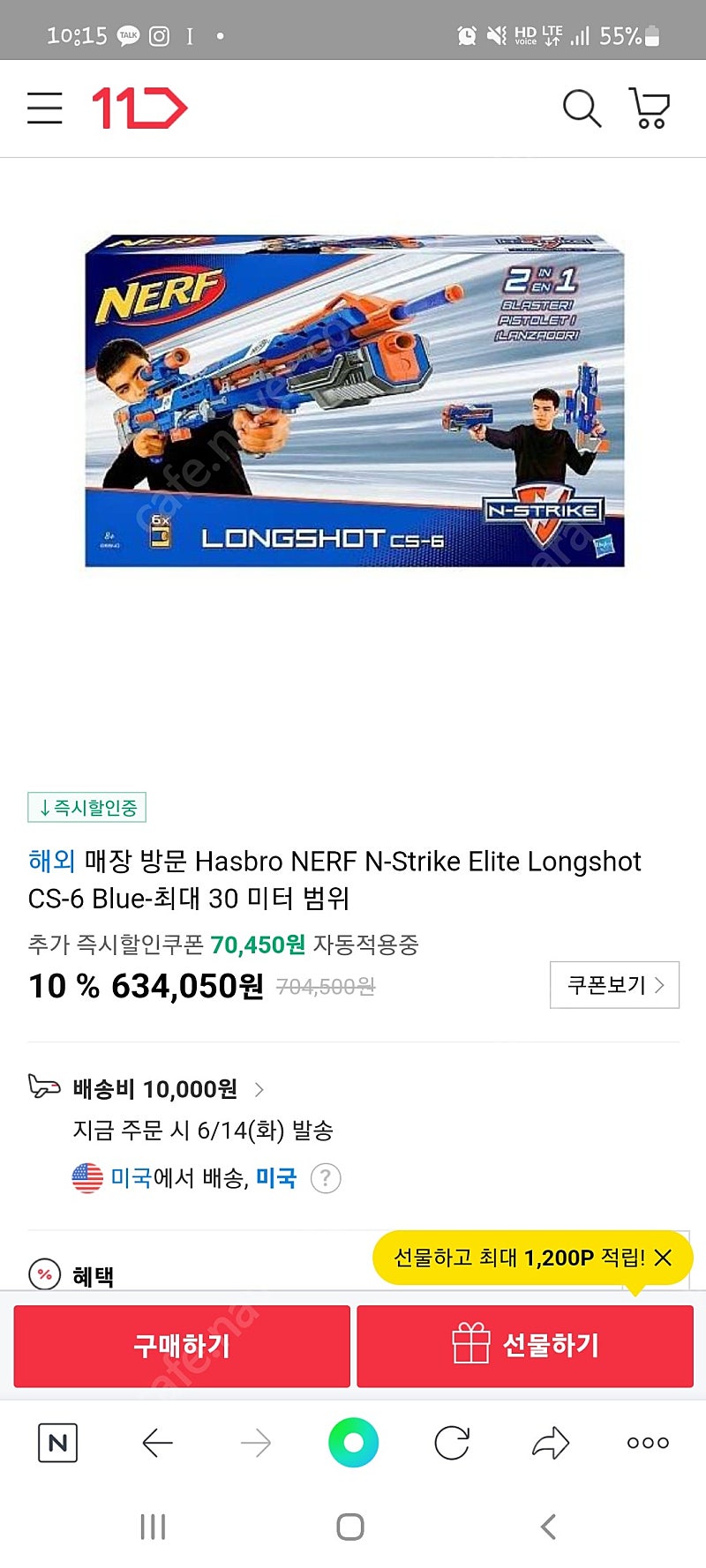
Task: Open the browser more options menu
Action: pyautogui.click(x=648, y=1443)
